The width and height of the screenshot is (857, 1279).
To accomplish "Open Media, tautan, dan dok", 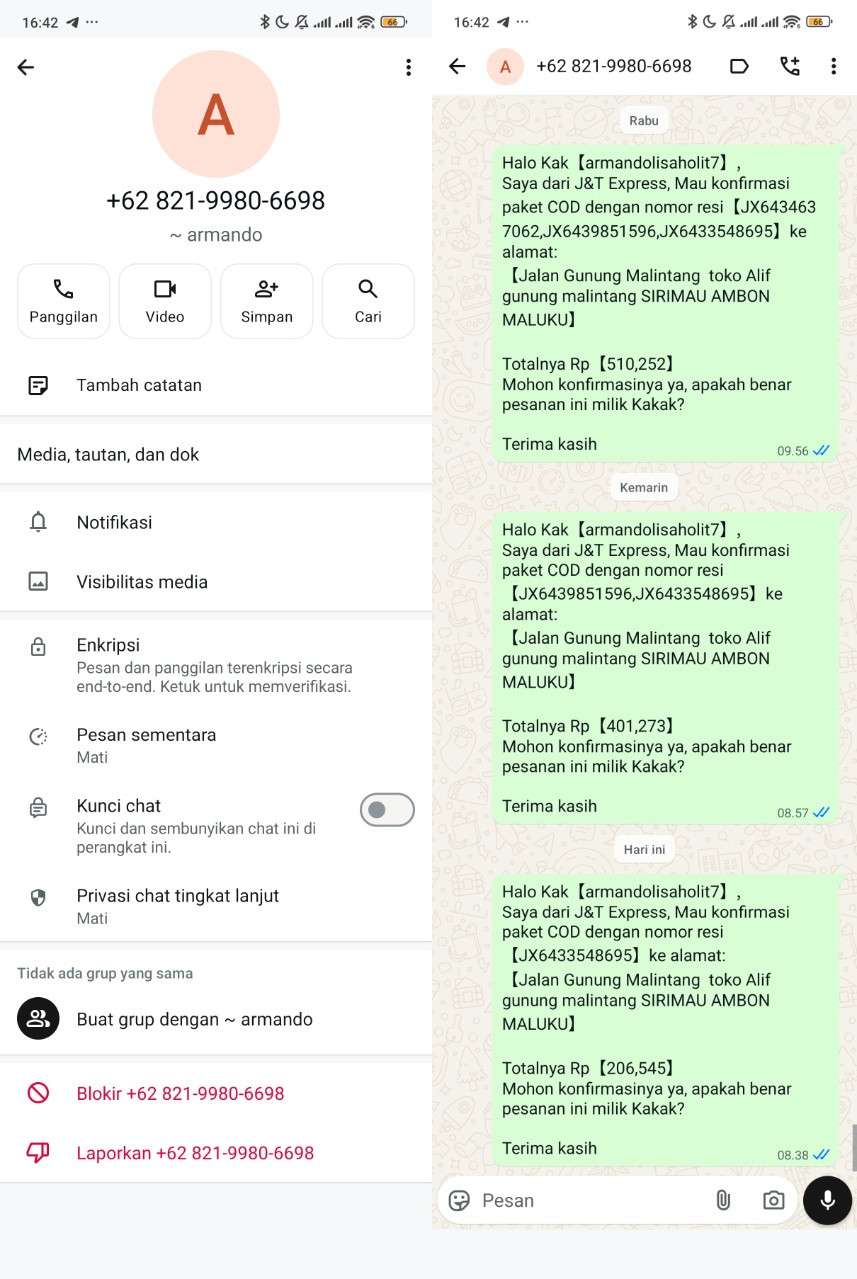I will 216,454.
